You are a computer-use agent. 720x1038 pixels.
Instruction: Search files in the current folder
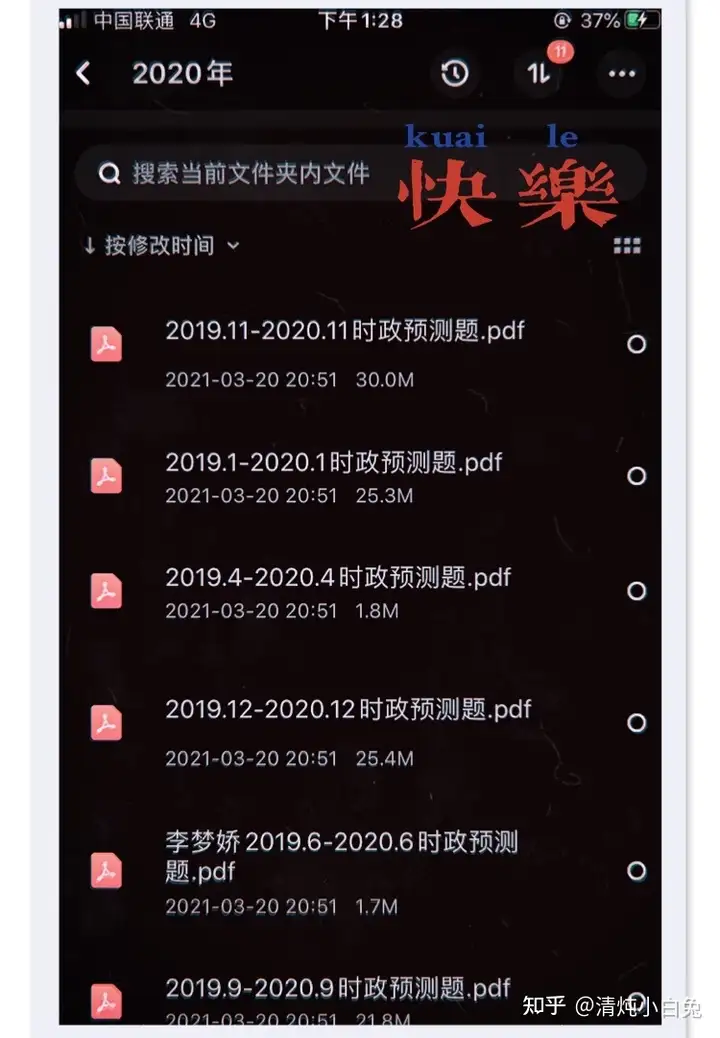250,173
